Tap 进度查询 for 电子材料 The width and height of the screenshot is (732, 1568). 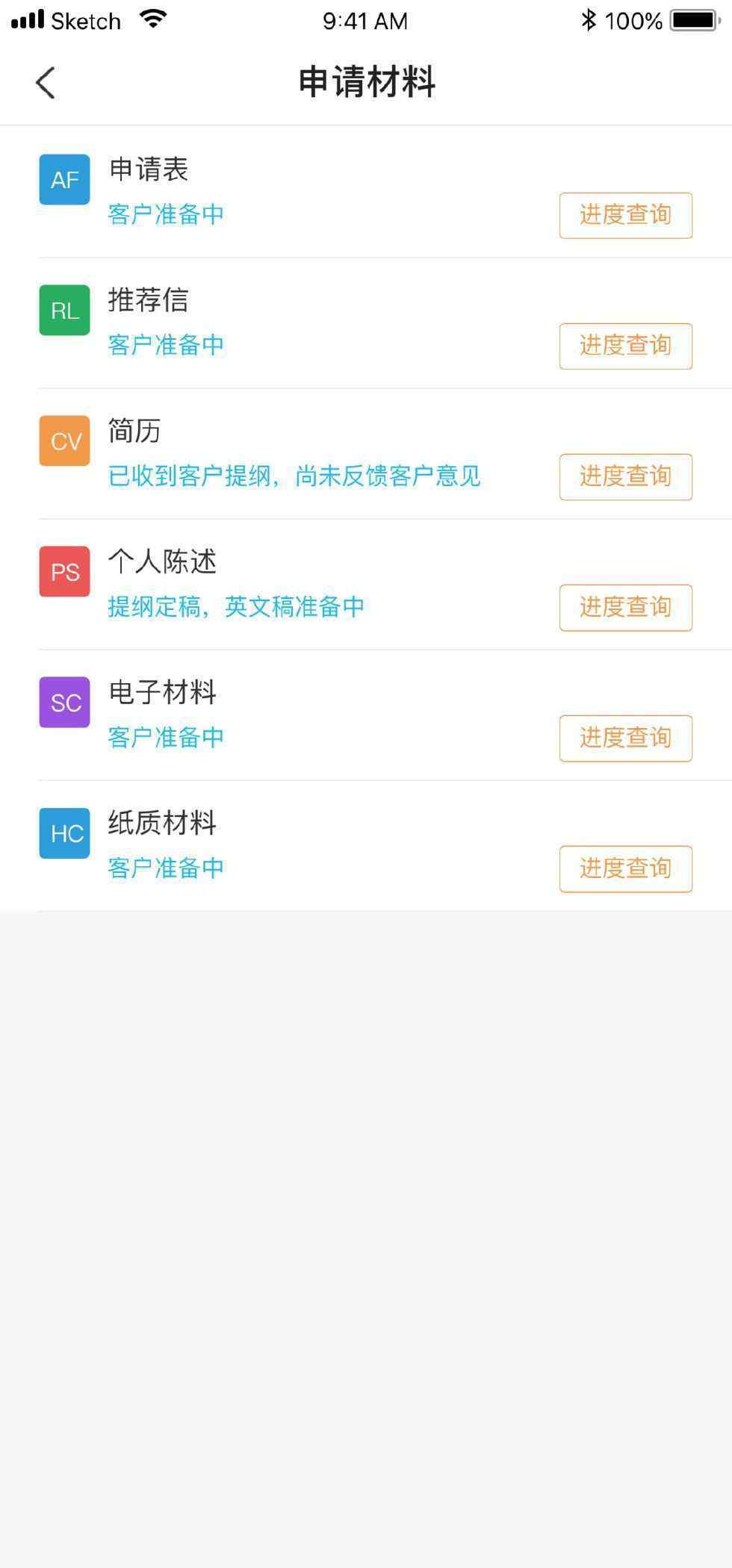[625, 738]
